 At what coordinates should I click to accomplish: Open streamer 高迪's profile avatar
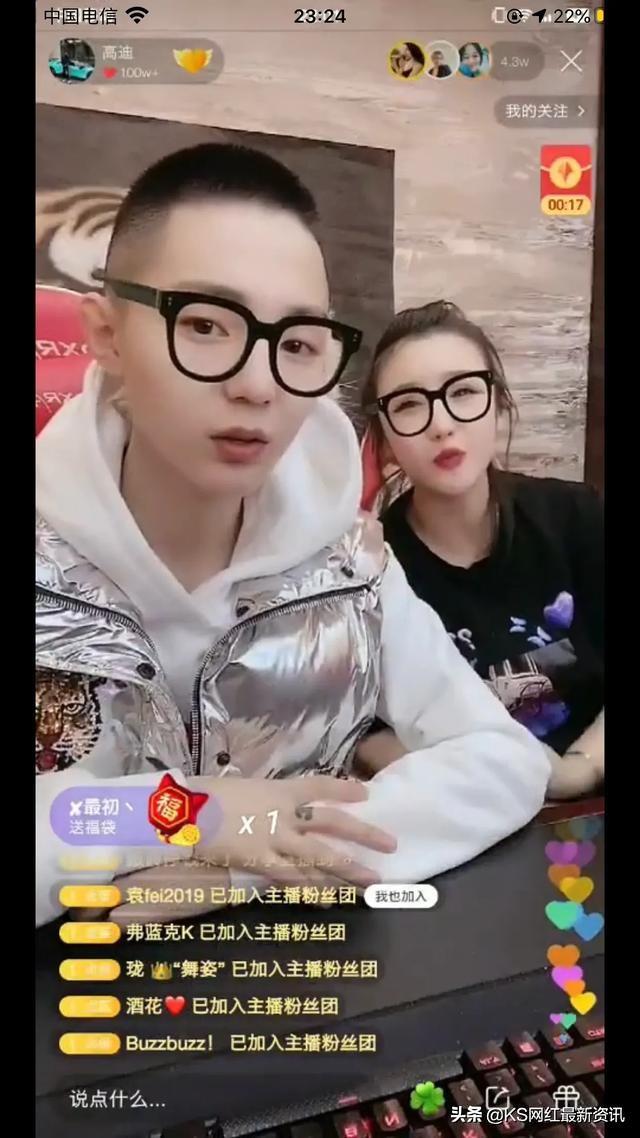click(72, 60)
